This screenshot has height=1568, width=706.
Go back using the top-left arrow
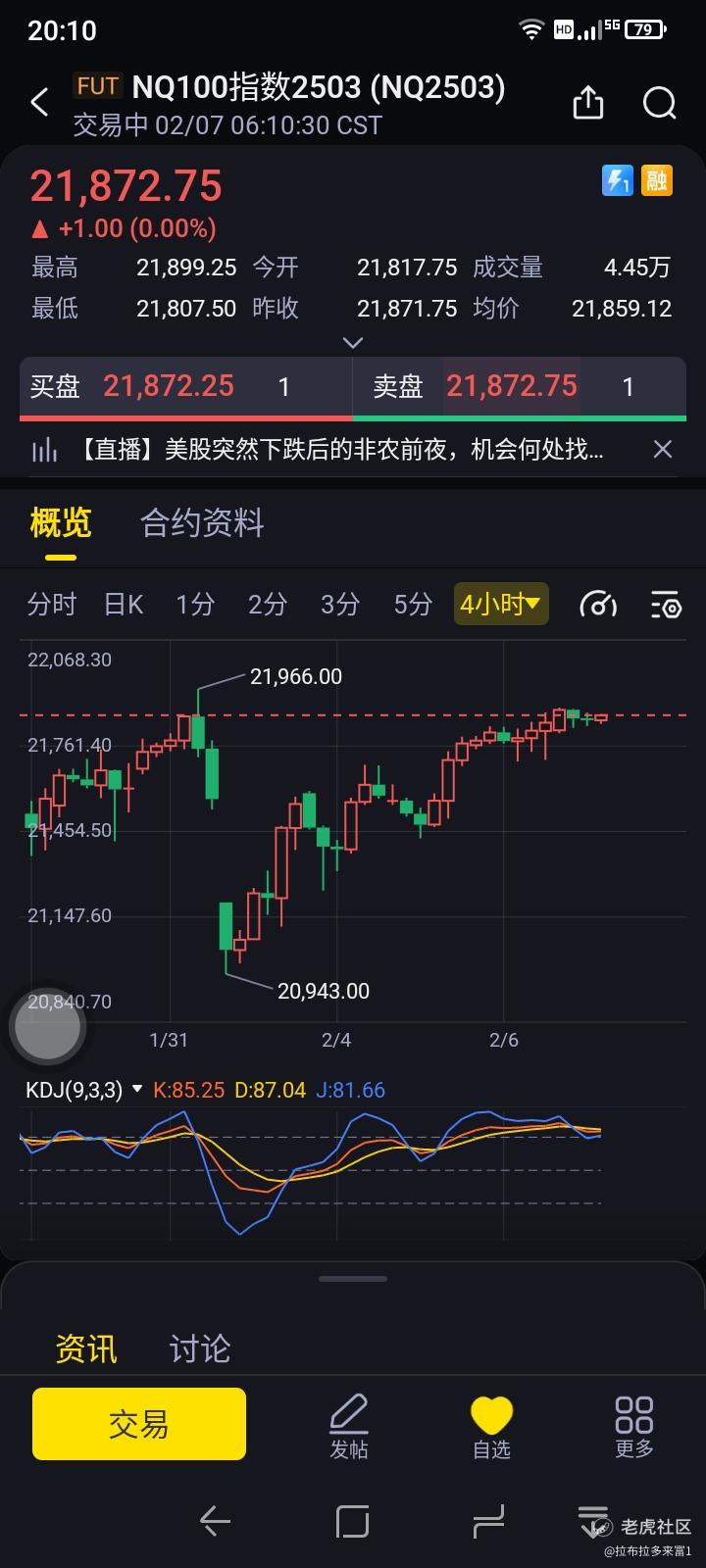tap(40, 102)
